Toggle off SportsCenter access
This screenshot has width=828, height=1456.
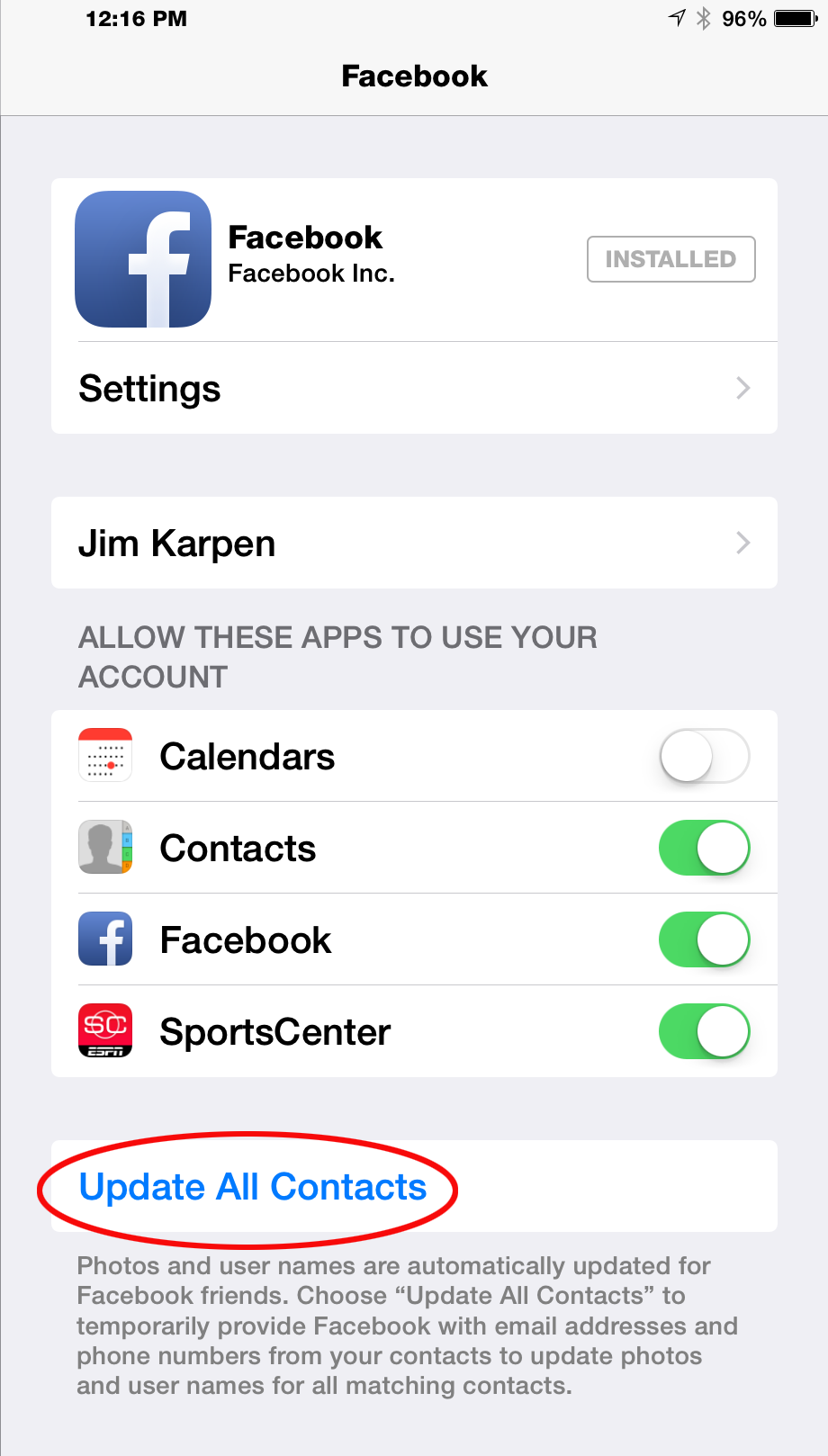(x=704, y=1032)
